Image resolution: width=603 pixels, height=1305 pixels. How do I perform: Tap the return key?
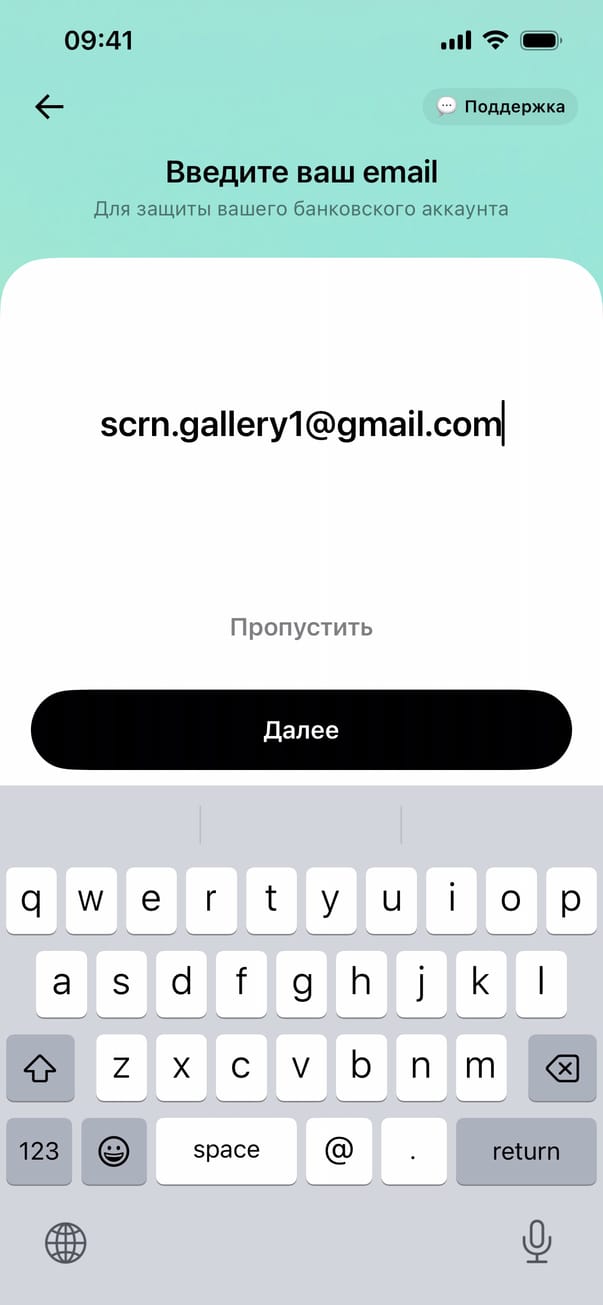point(525,1151)
